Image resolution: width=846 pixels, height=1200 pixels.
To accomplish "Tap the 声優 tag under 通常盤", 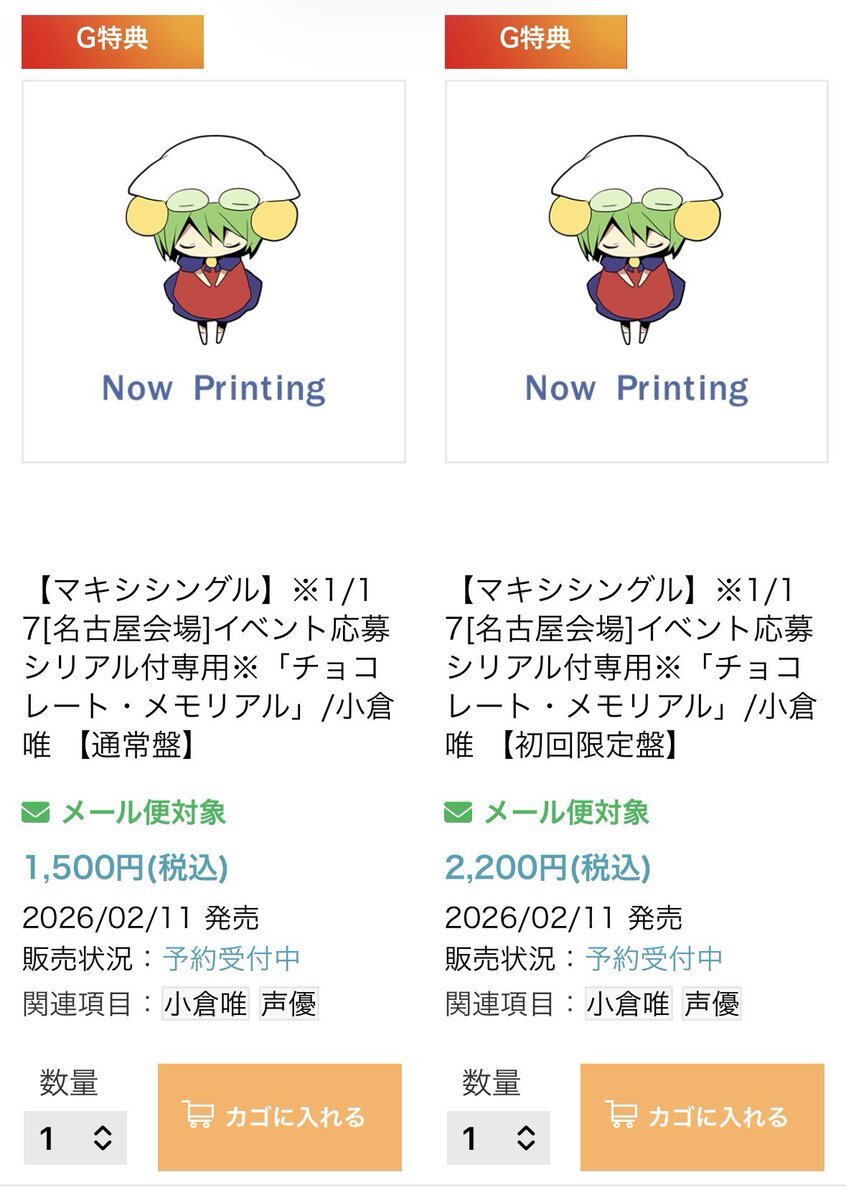I will [289, 1003].
